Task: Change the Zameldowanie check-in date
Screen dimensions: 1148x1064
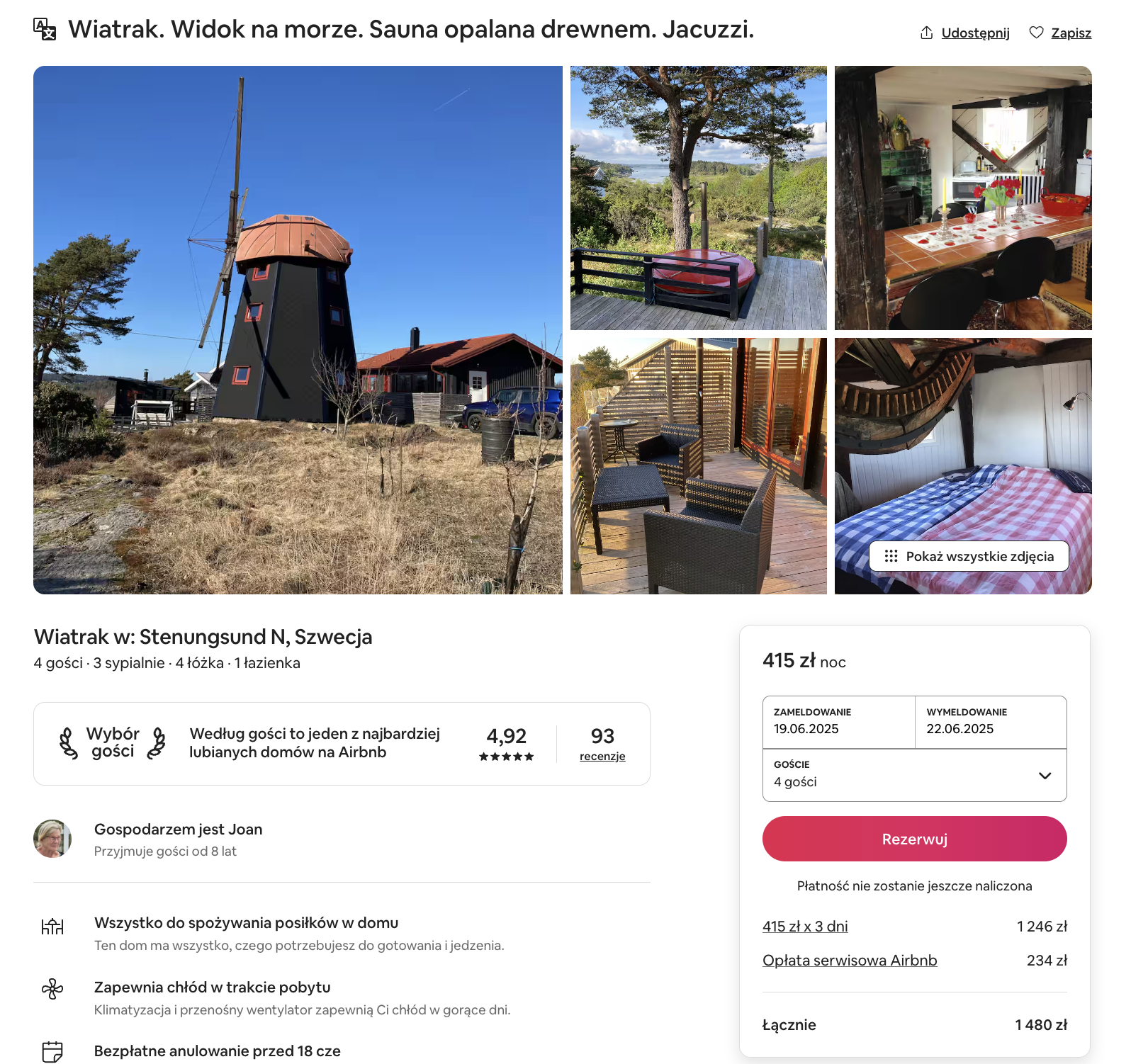Action: [838, 721]
